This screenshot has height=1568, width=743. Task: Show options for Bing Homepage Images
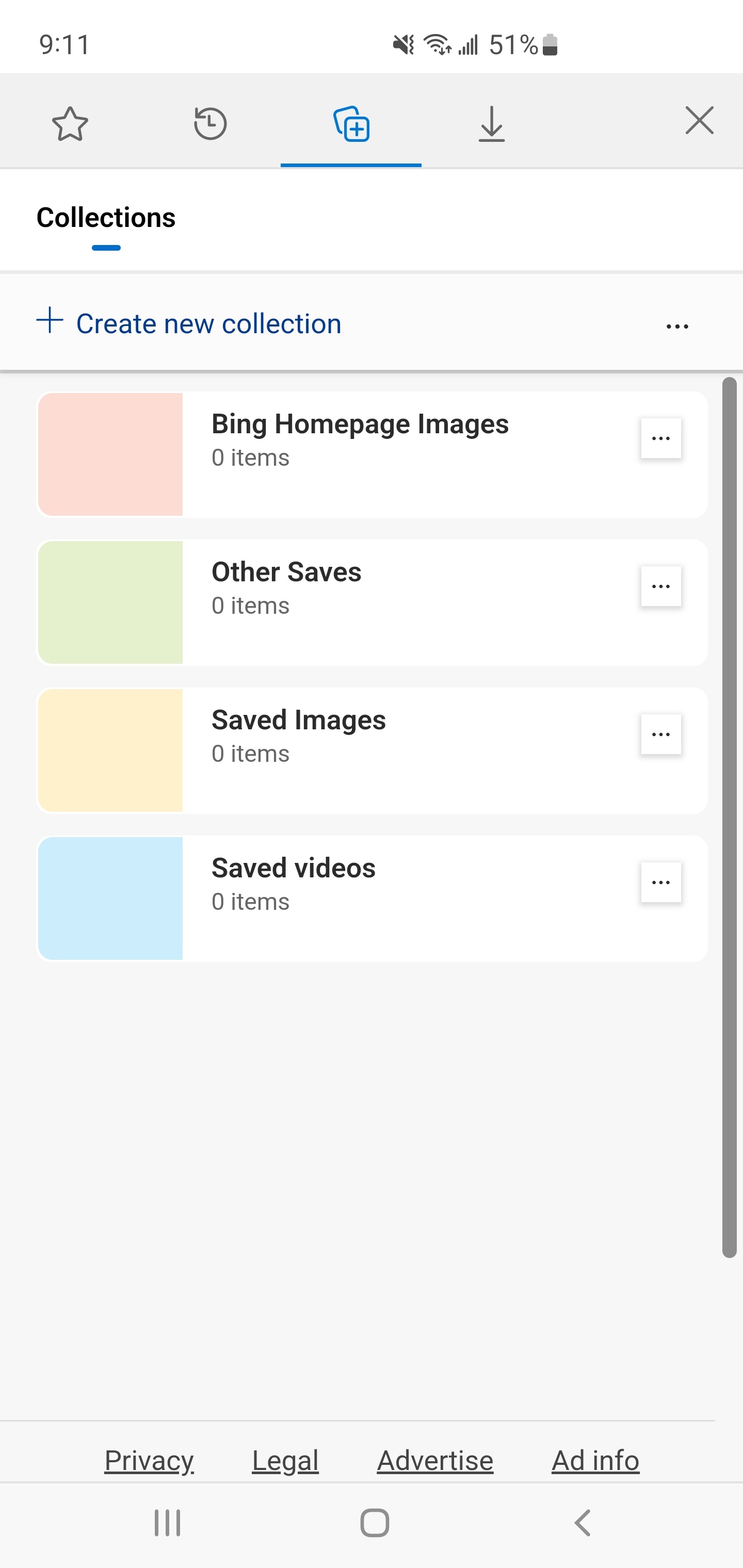coord(661,438)
